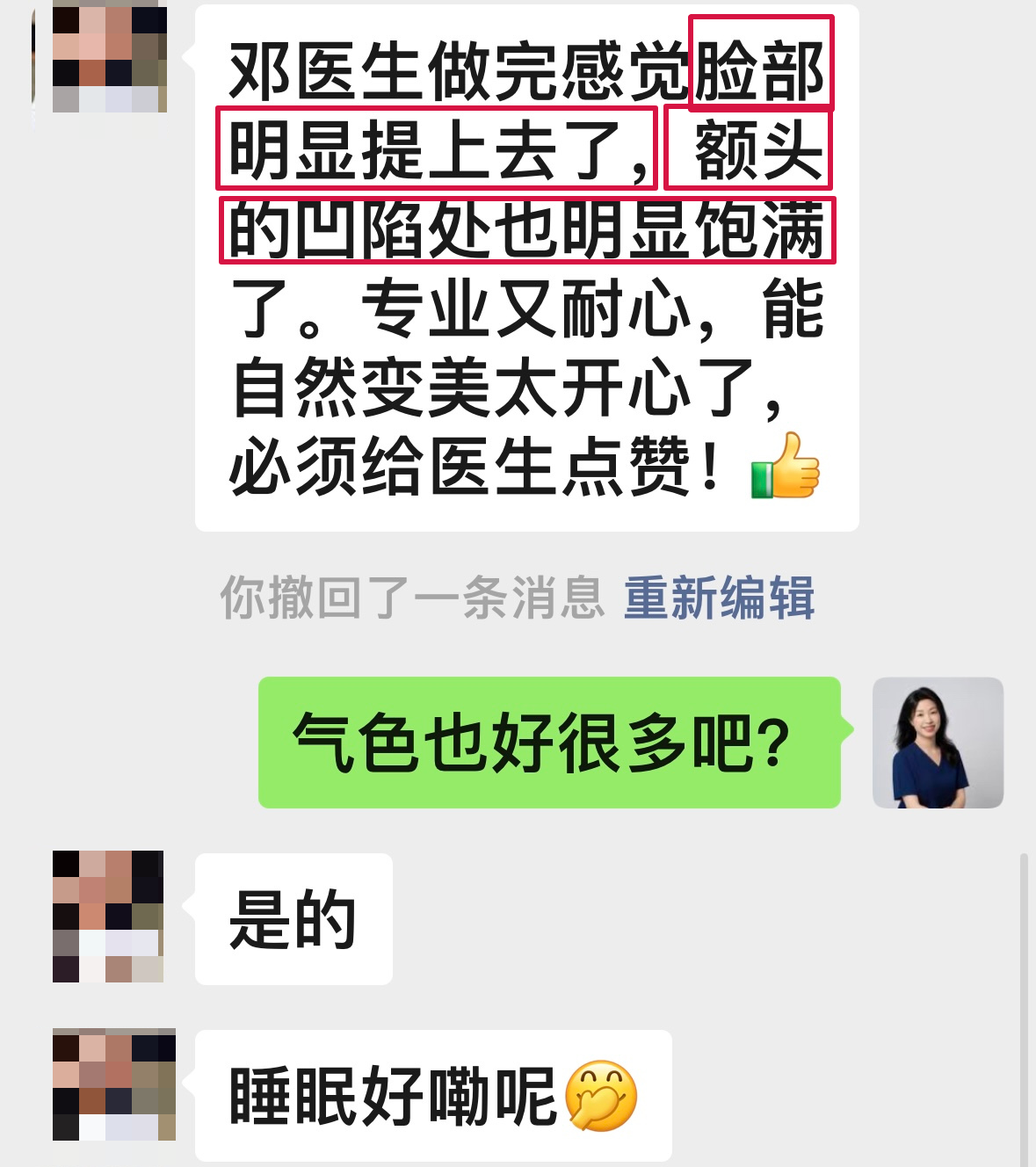The image size is (1036, 1167).
Task: Open the sender's avatar beside 气色也好很多吧?
Action: [x=938, y=743]
